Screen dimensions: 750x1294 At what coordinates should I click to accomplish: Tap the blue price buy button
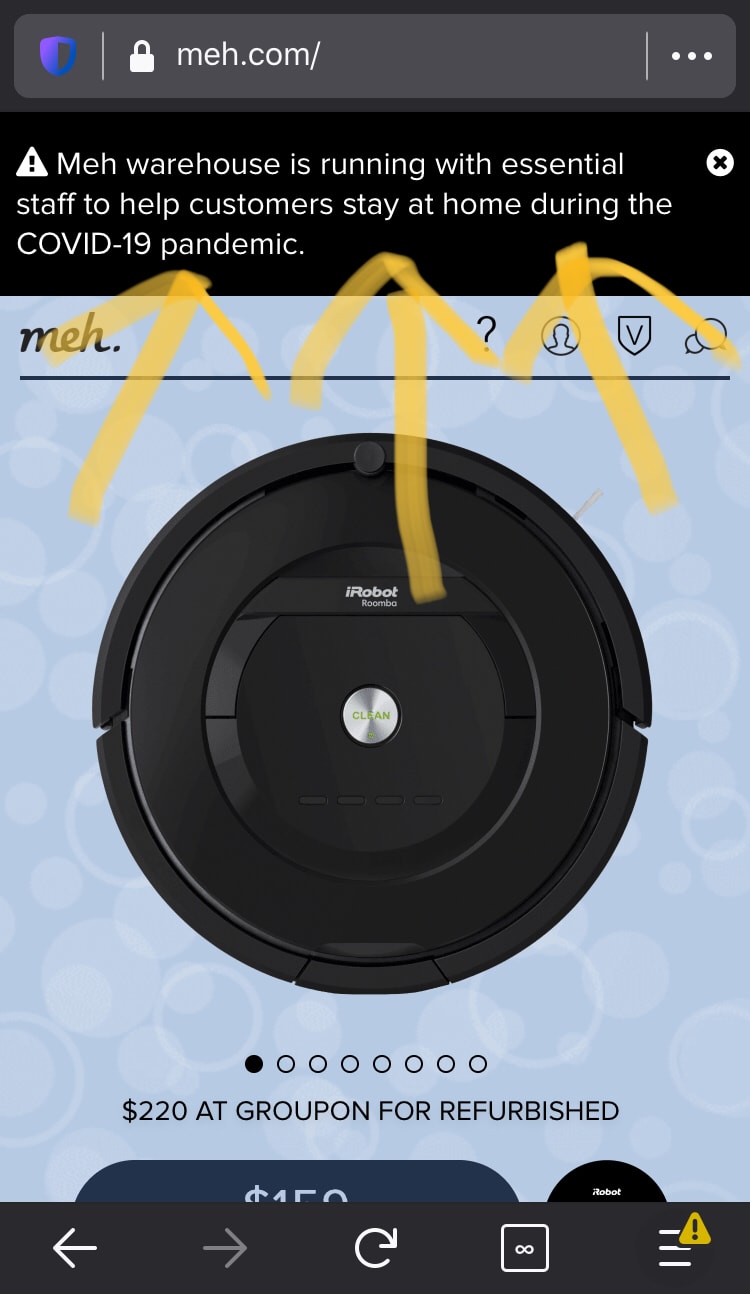pyautogui.click(x=297, y=1185)
